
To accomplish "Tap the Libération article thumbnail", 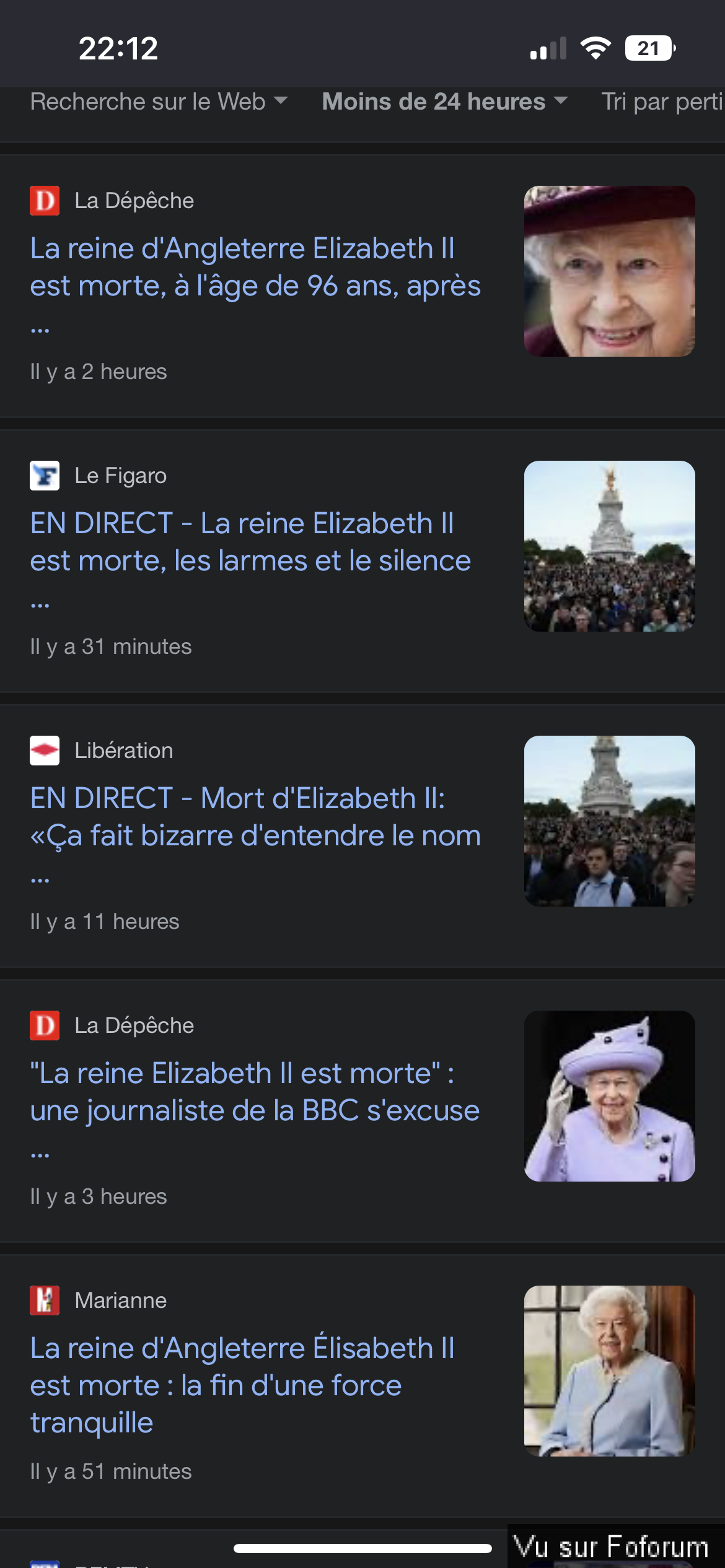I will (609, 821).
